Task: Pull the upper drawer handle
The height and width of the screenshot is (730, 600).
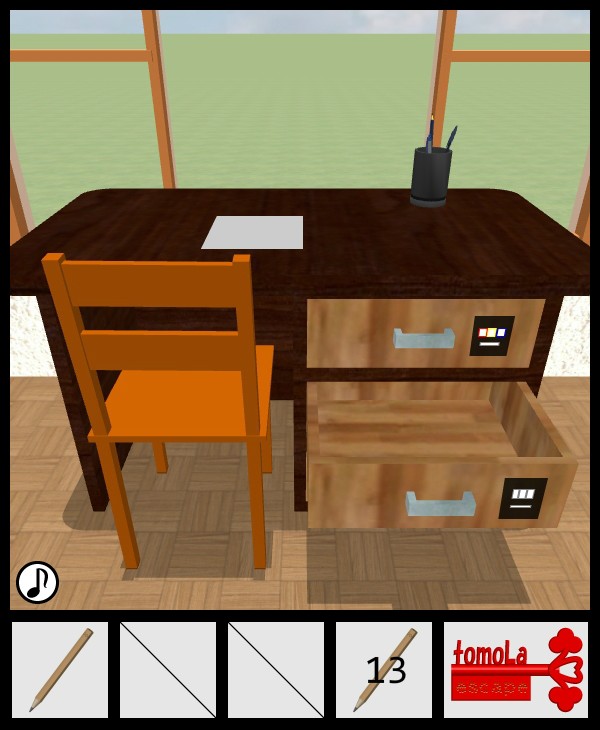Action: pos(424,339)
